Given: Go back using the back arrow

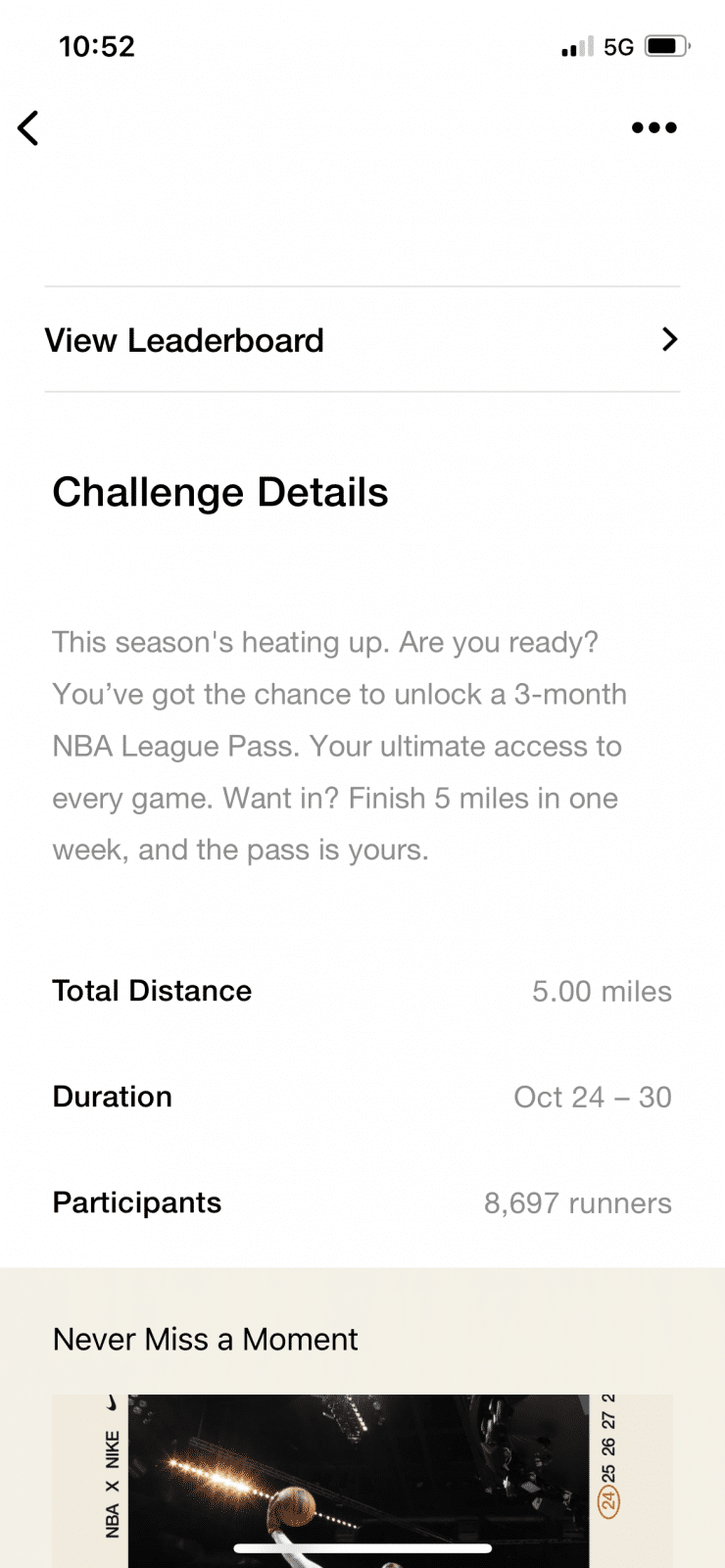Looking at the screenshot, I should coord(29,127).
